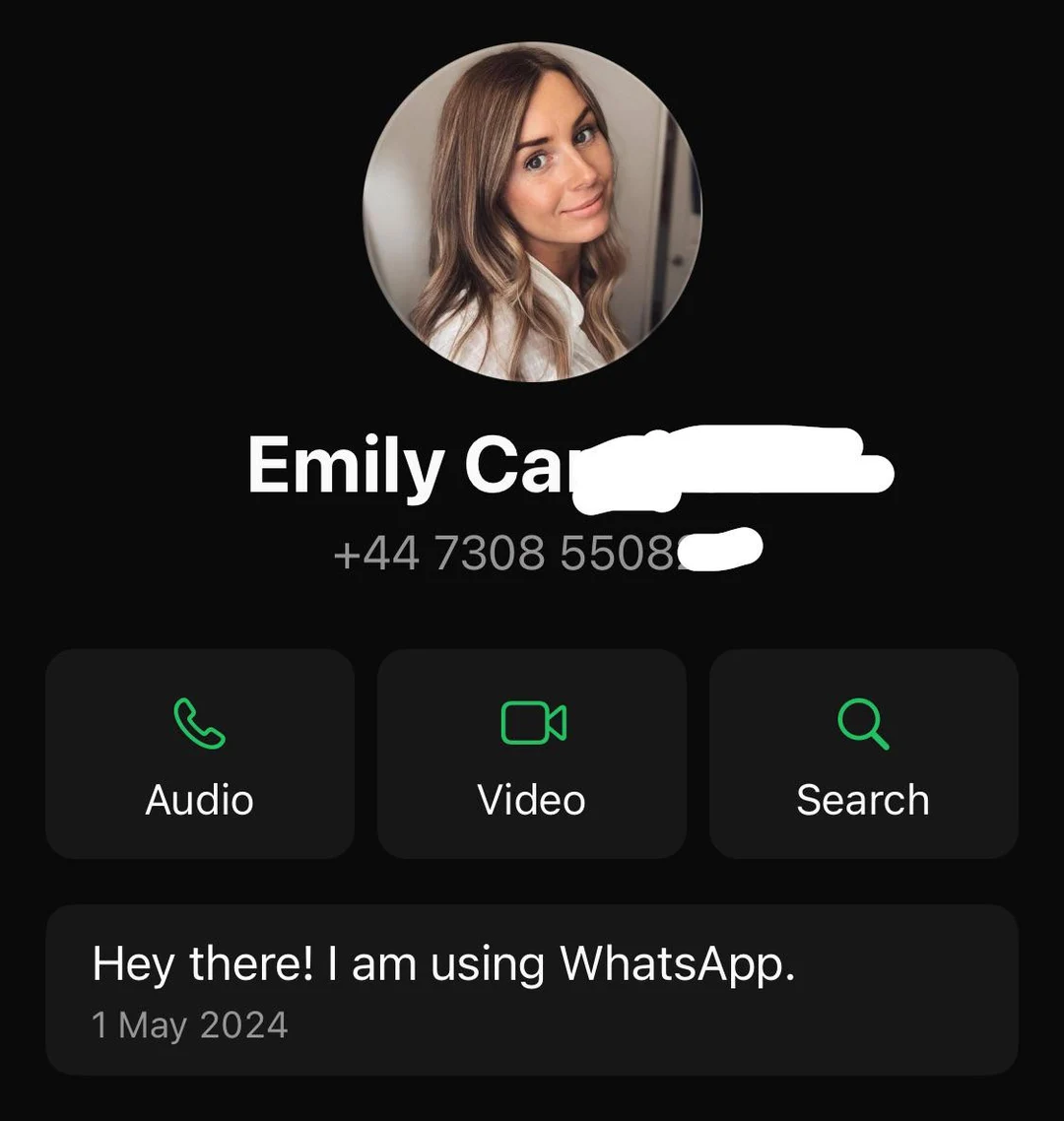Screen dimensions: 1064x1121
Task: Start a video call with Emily
Action: coord(531,754)
